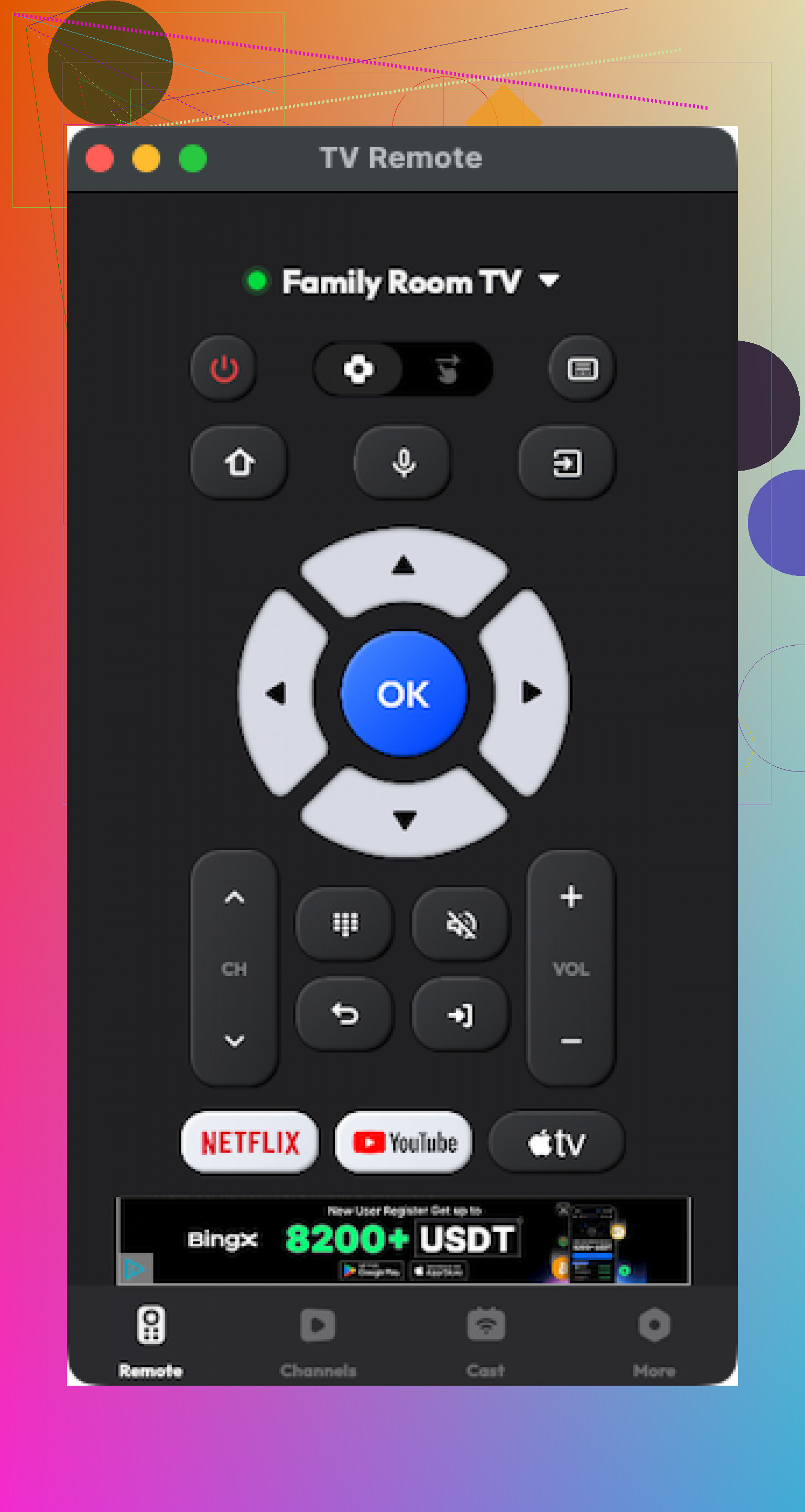Launch Netflix
805x1512 pixels.
pyautogui.click(x=250, y=1143)
